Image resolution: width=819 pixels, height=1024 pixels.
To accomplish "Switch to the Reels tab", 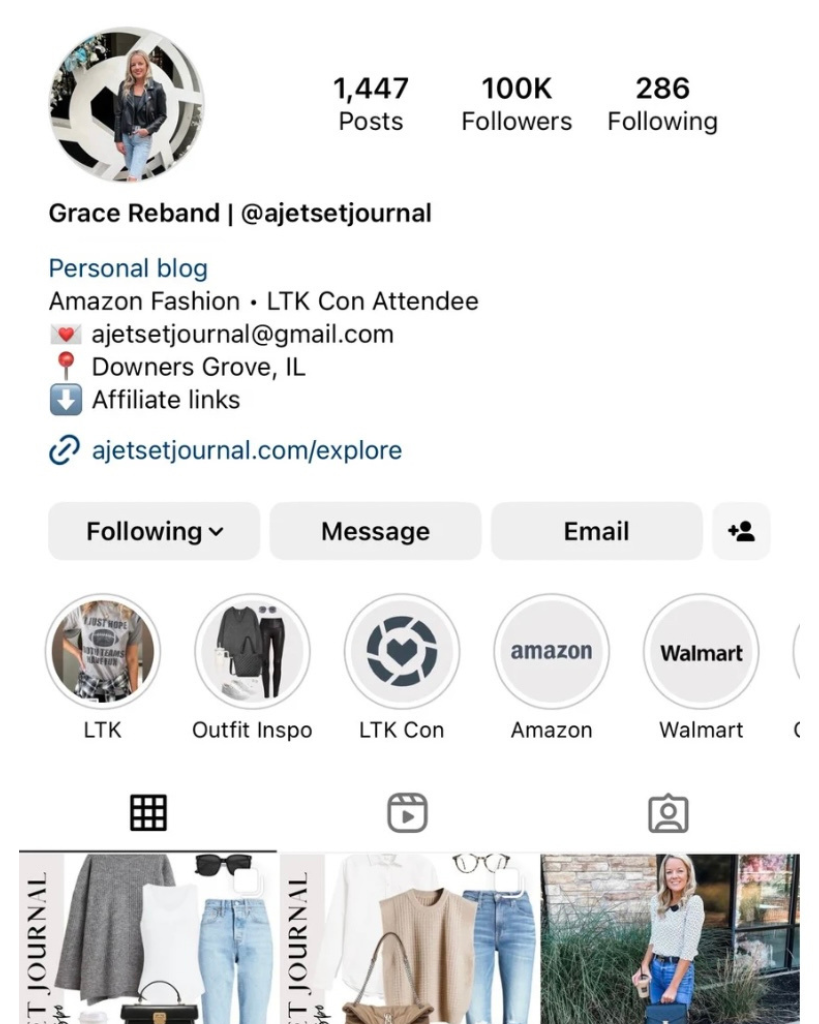I will coord(407,813).
